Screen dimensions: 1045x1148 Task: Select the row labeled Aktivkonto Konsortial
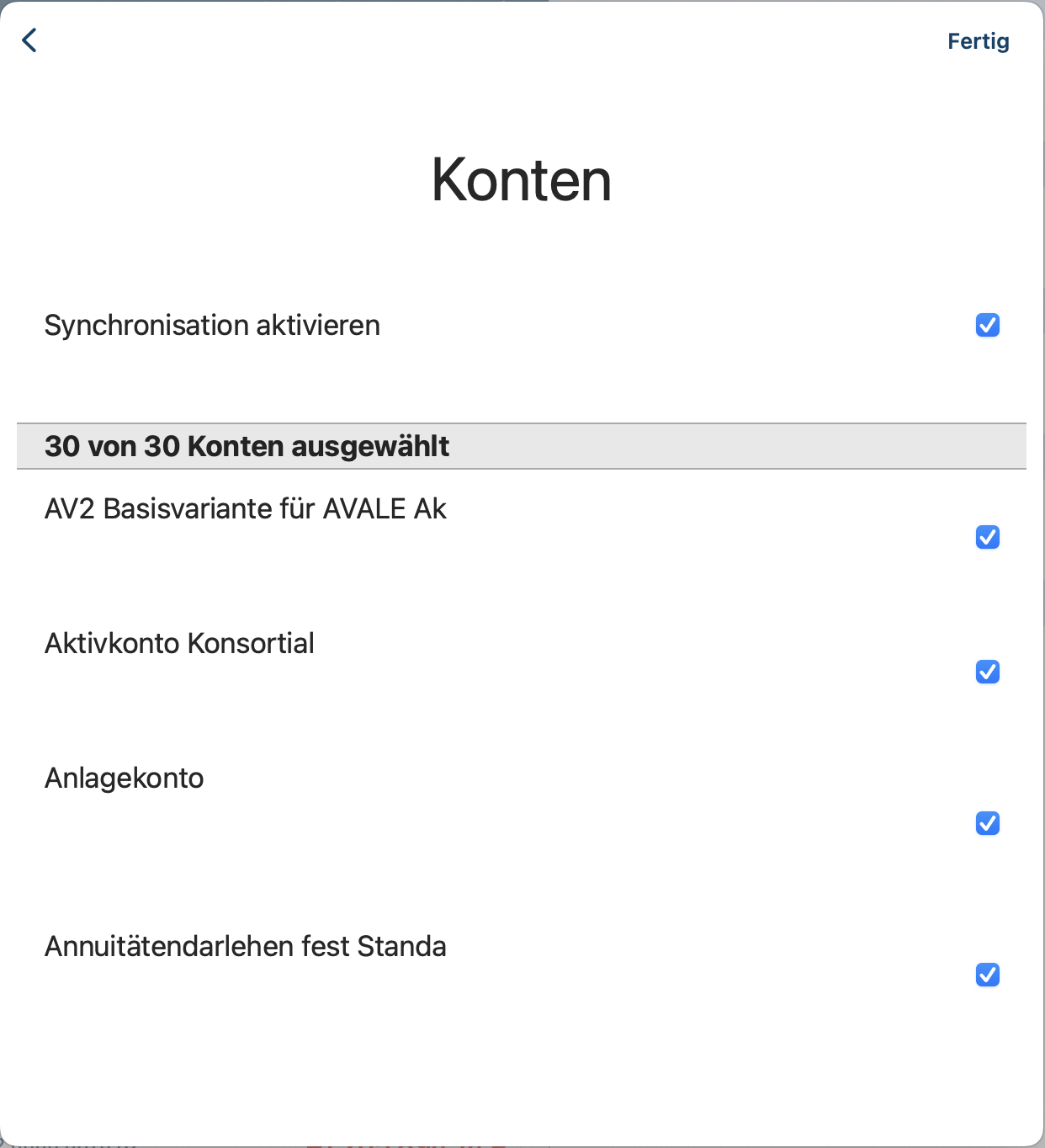[179, 643]
